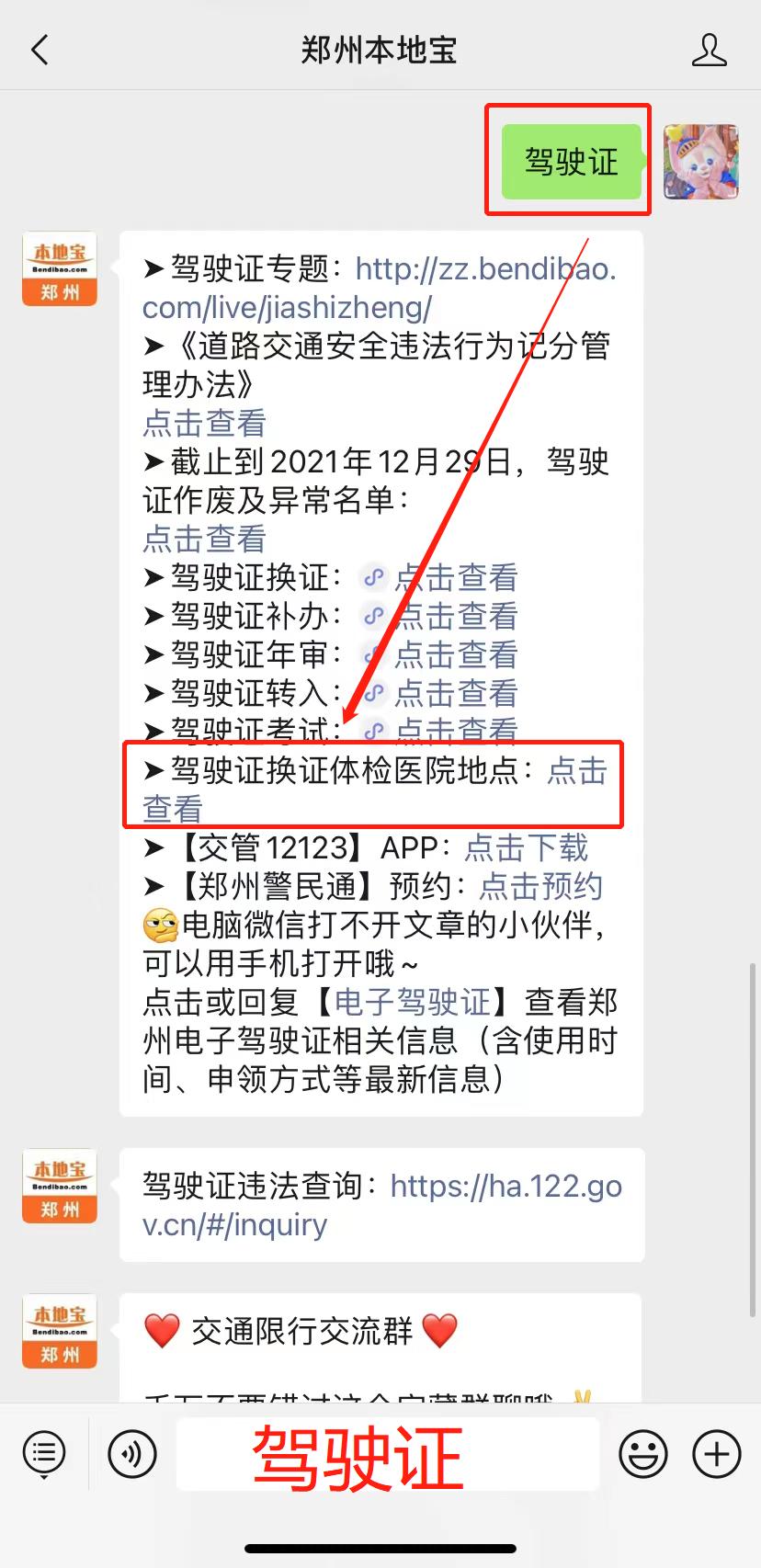
Task: Click 点击查看 next to 驾驶证年审
Action: click(x=455, y=654)
